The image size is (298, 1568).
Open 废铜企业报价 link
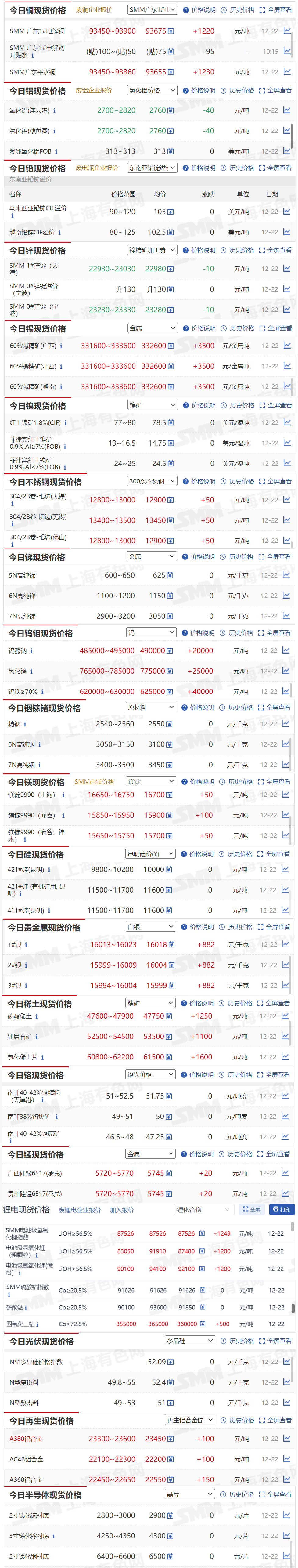coord(94,10)
